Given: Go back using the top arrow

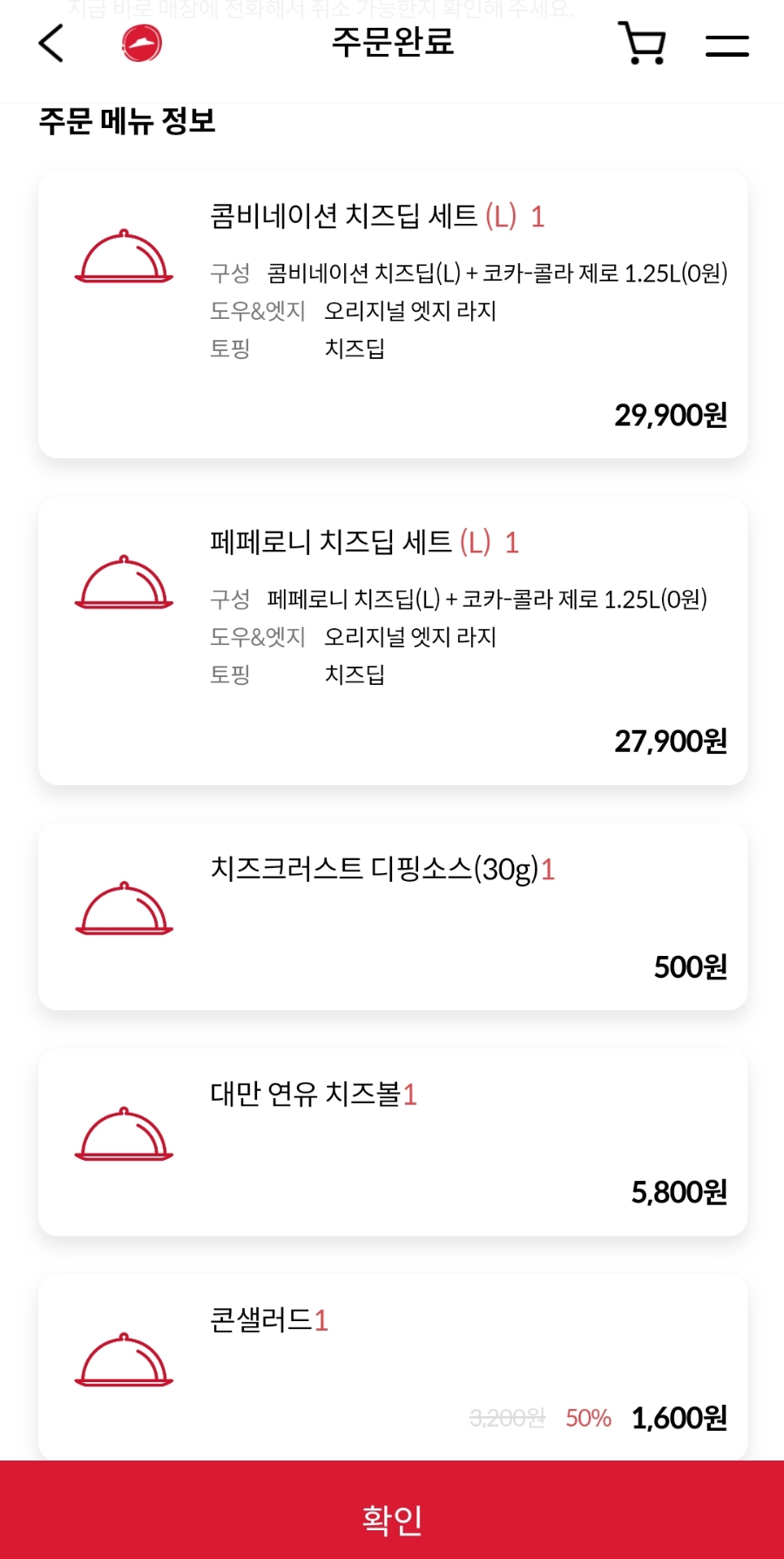Looking at the screenshot, I should click(51, 44).
